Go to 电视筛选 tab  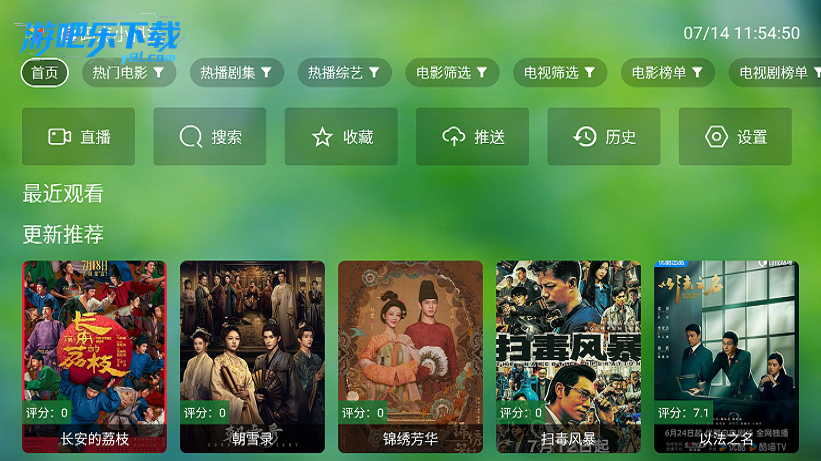560,73
